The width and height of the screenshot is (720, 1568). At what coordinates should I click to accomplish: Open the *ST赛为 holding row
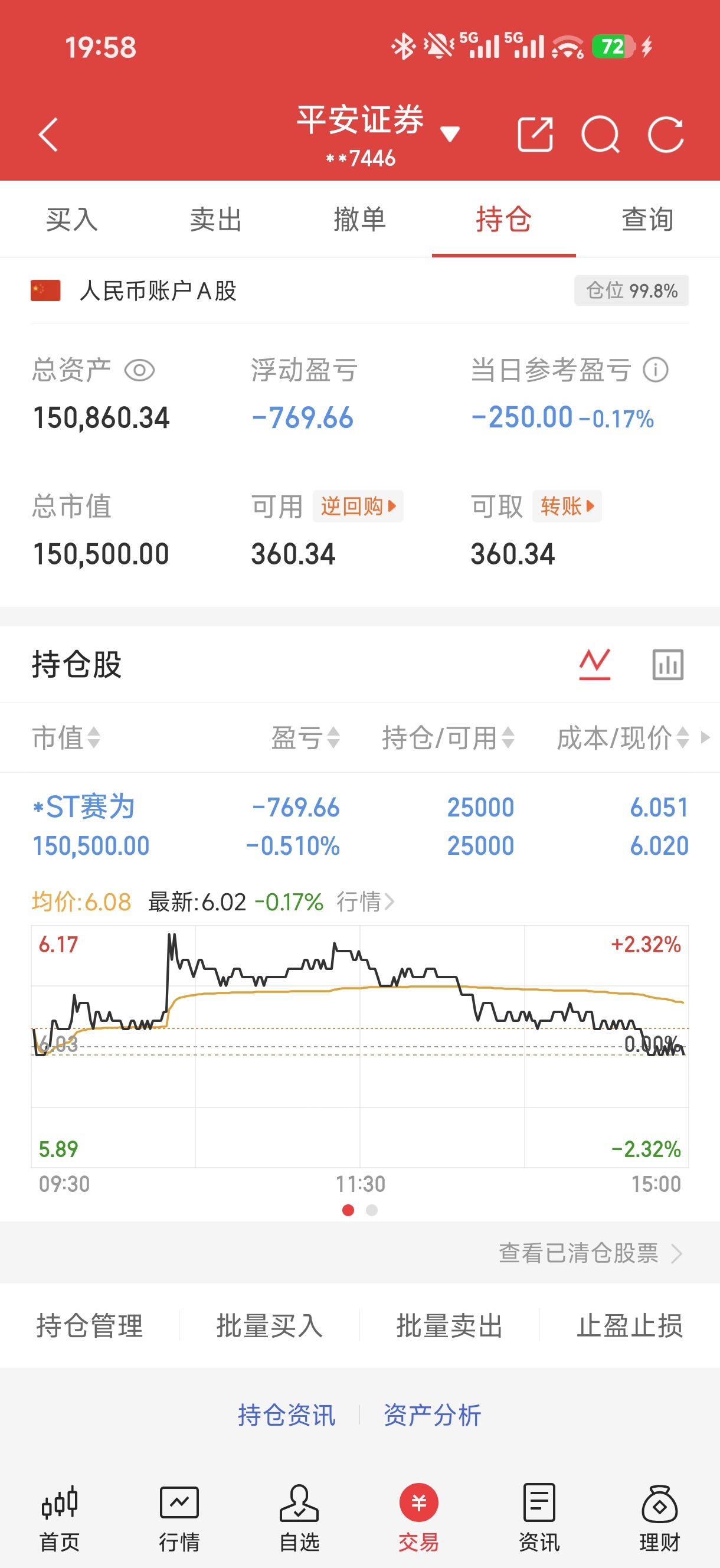pyautogui.click(x=359, y=826)
